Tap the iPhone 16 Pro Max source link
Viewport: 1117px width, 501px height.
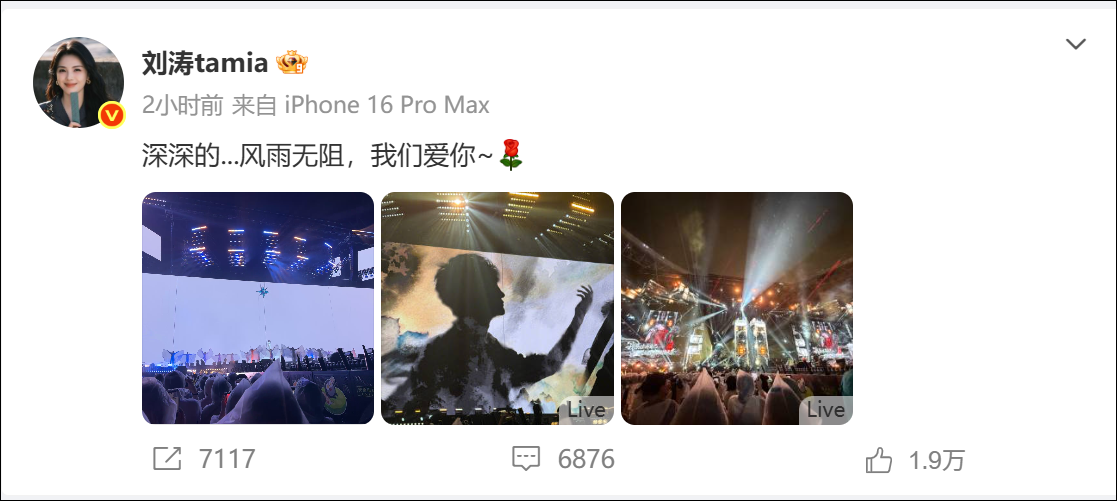point(387,105)
